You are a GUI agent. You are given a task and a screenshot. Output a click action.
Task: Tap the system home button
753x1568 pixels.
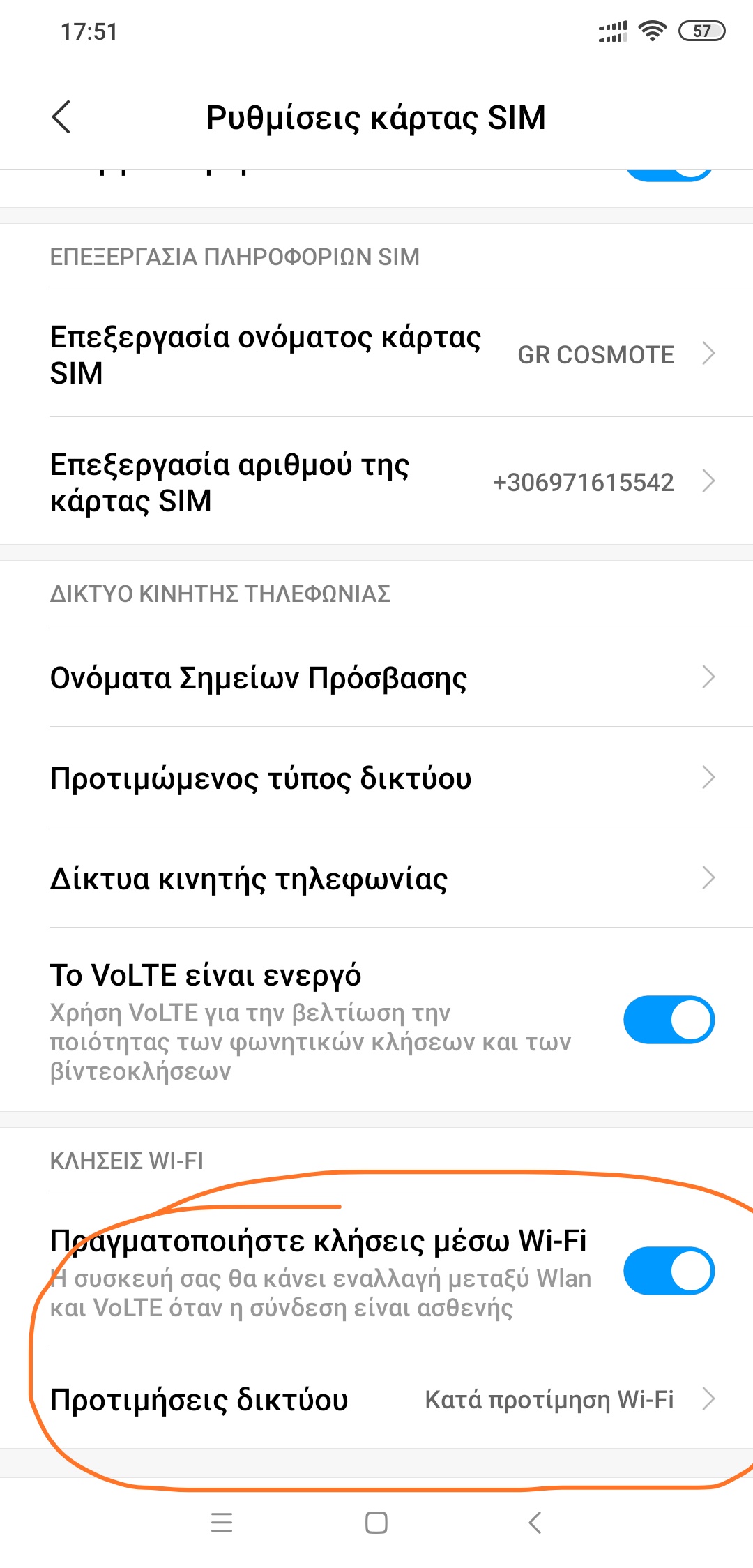point(376,1523)
